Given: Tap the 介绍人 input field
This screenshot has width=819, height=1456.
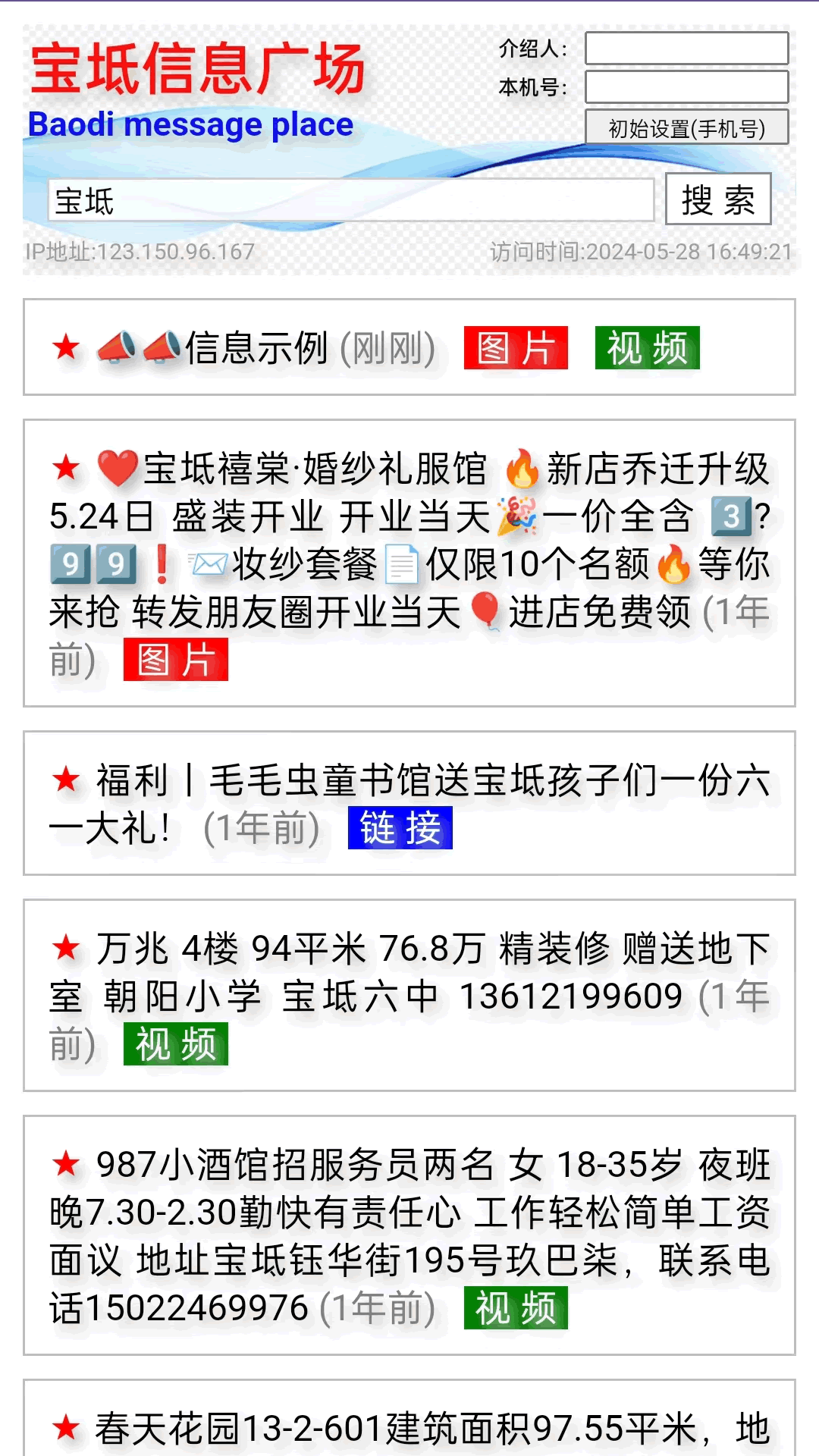Looking at the screenshot, I should pyautogui.click(x=686, y=49).
